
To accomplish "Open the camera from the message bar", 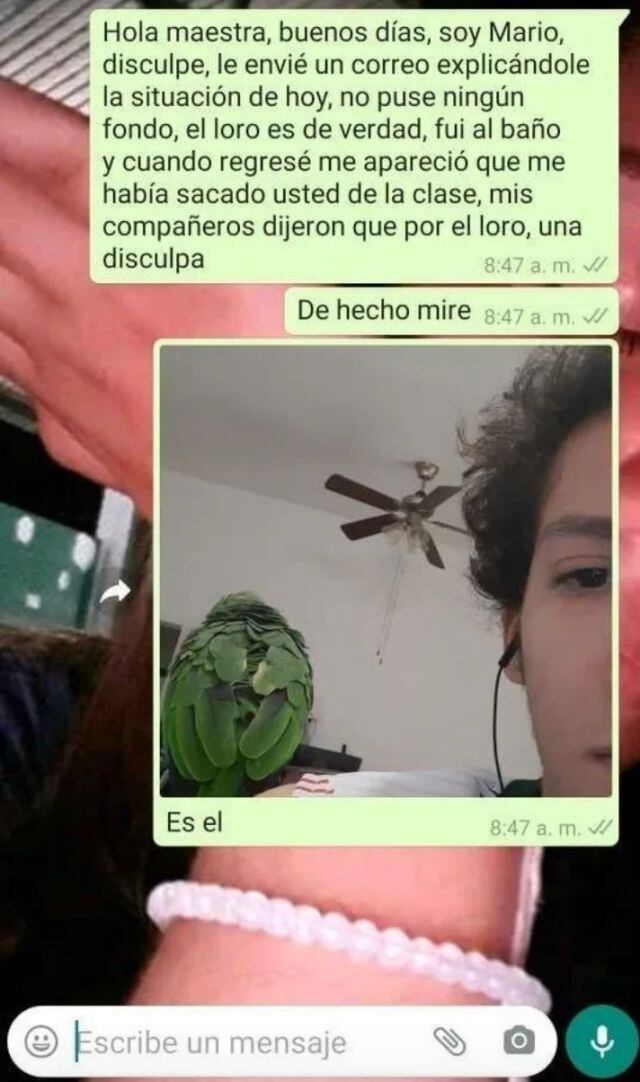I will (x=518, y=1042).
